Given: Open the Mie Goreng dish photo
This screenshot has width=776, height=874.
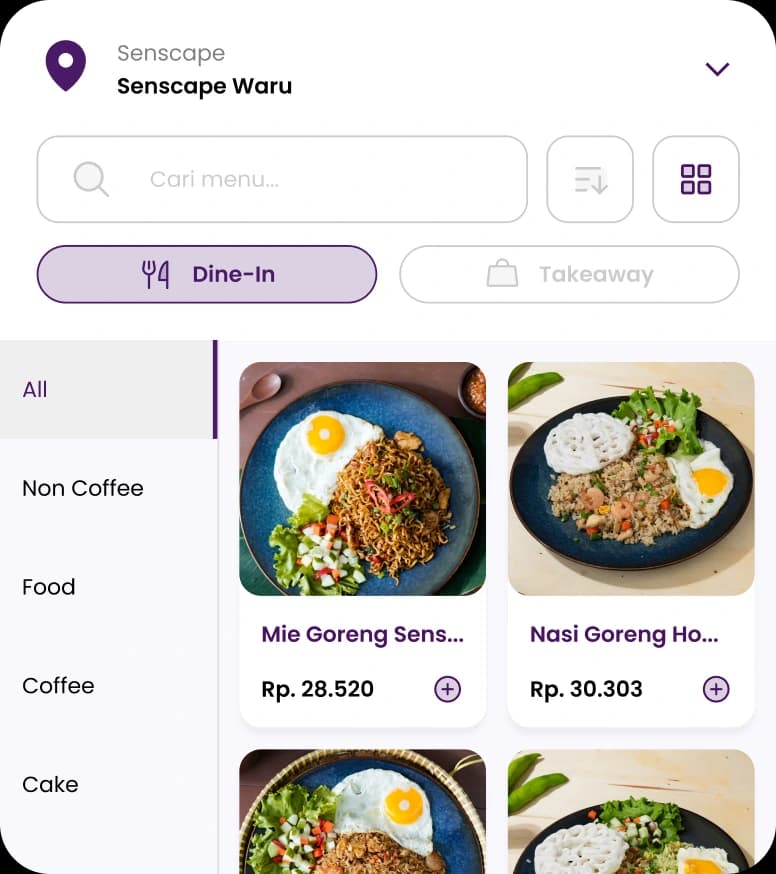Looking at the screenshot, I should [362, 478].
